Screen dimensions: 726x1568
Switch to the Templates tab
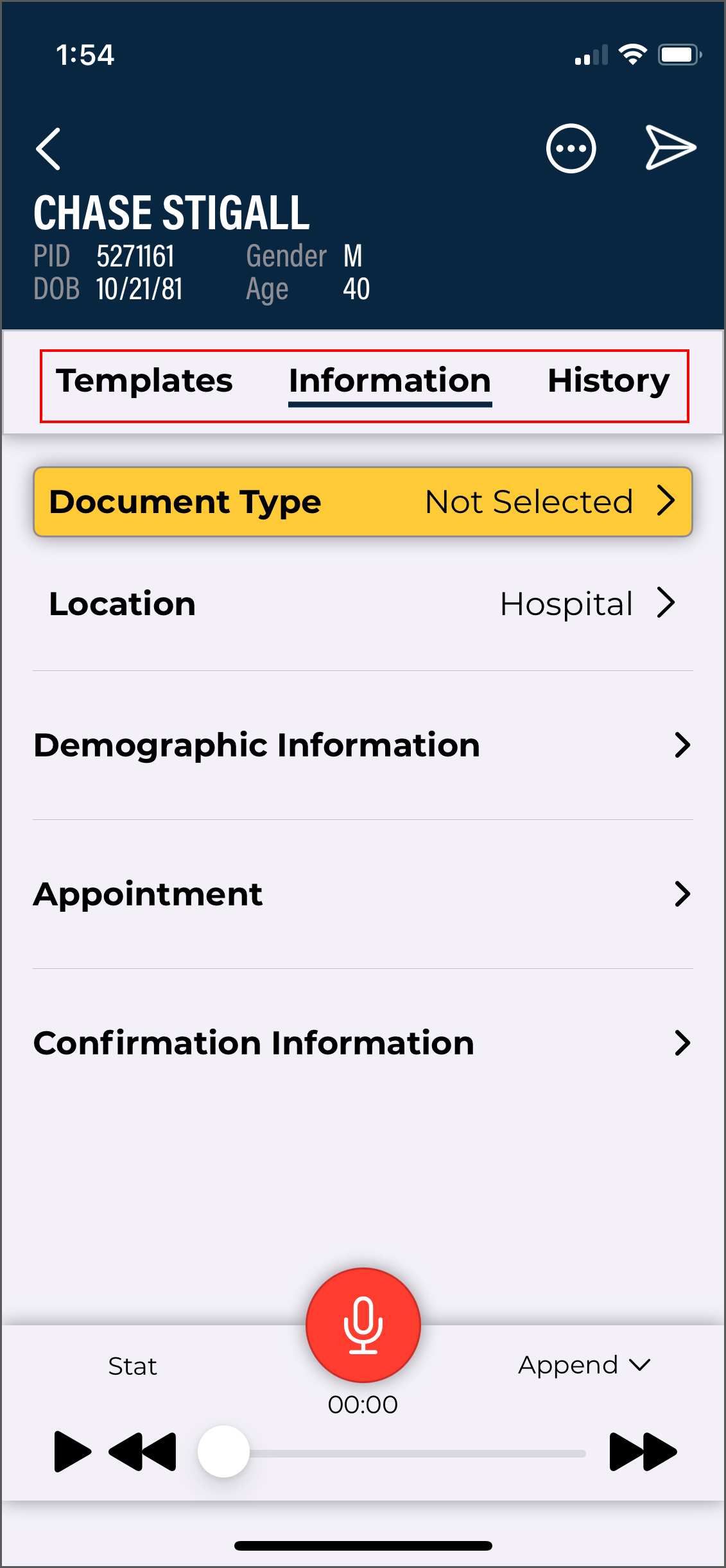(x=144, y=381)
